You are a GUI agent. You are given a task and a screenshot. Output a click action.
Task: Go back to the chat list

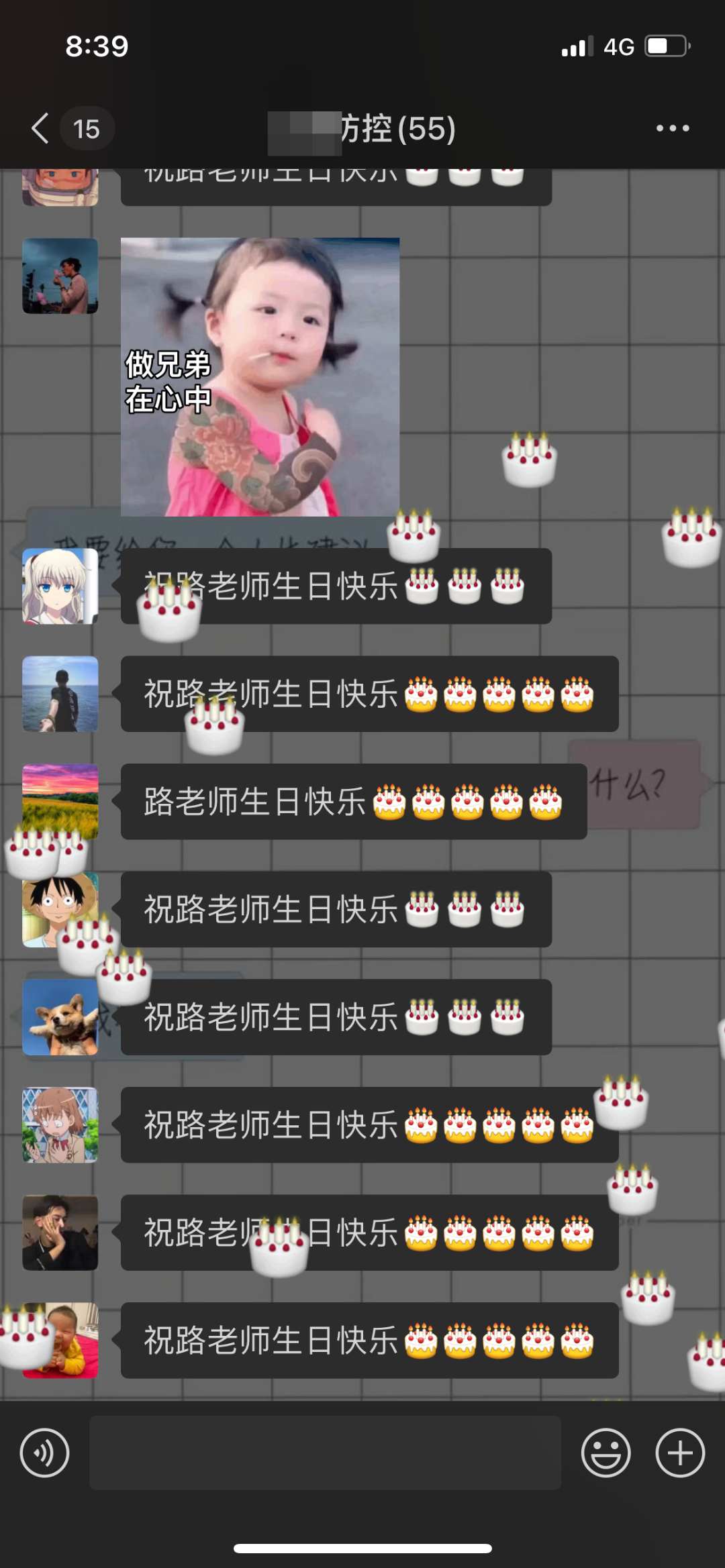click(41, 128)
